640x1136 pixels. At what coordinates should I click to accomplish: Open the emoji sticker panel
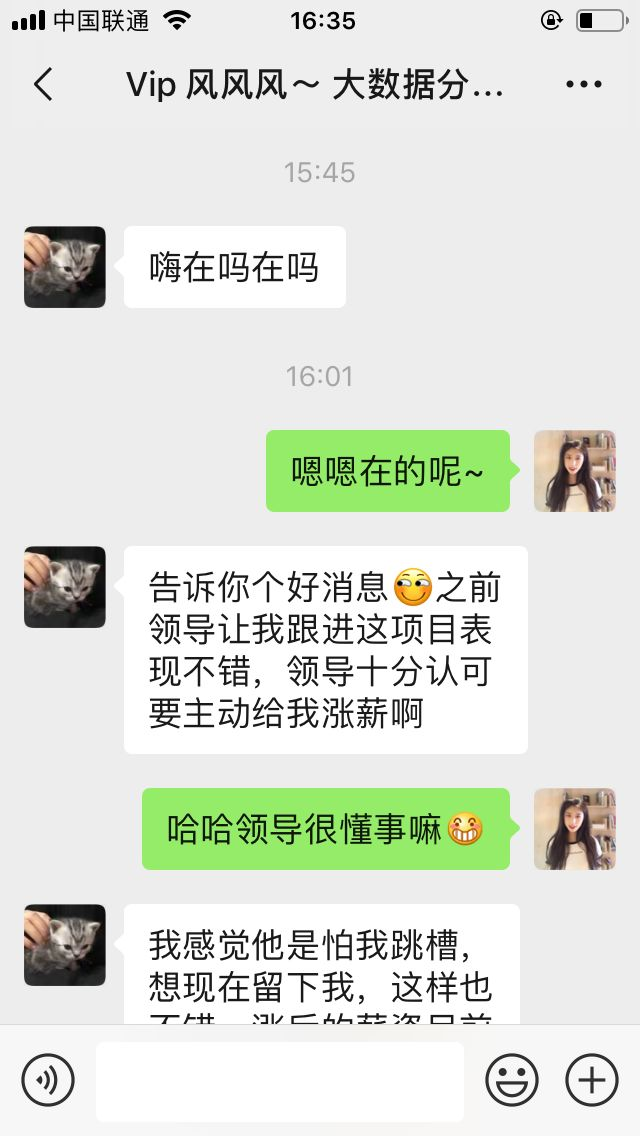click(x=512, y=1081)
